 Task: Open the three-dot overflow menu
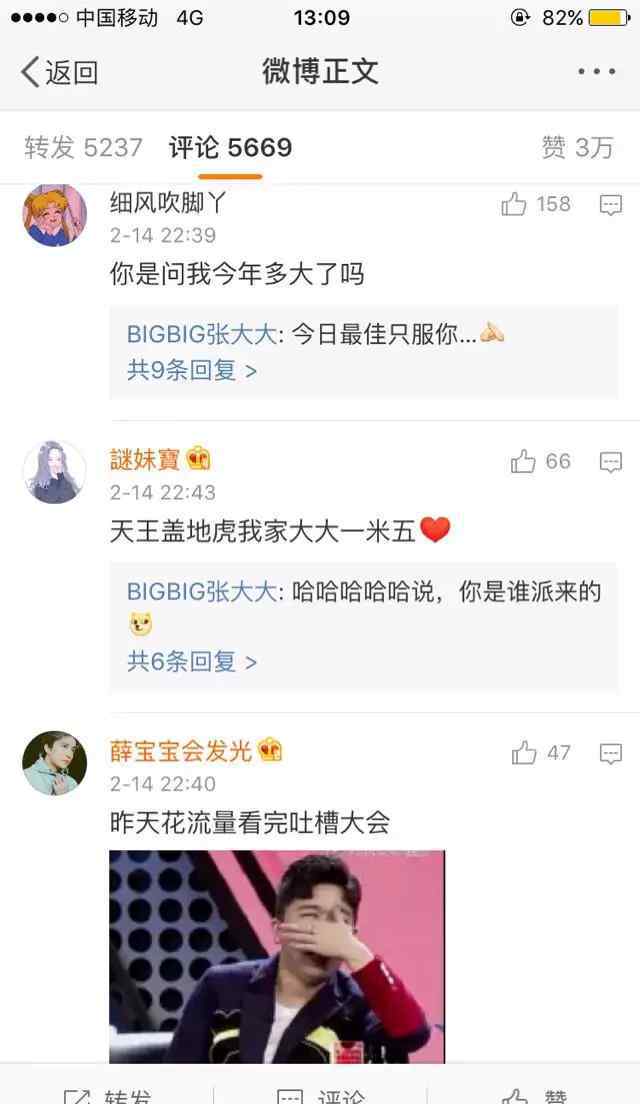click(596, 72)
